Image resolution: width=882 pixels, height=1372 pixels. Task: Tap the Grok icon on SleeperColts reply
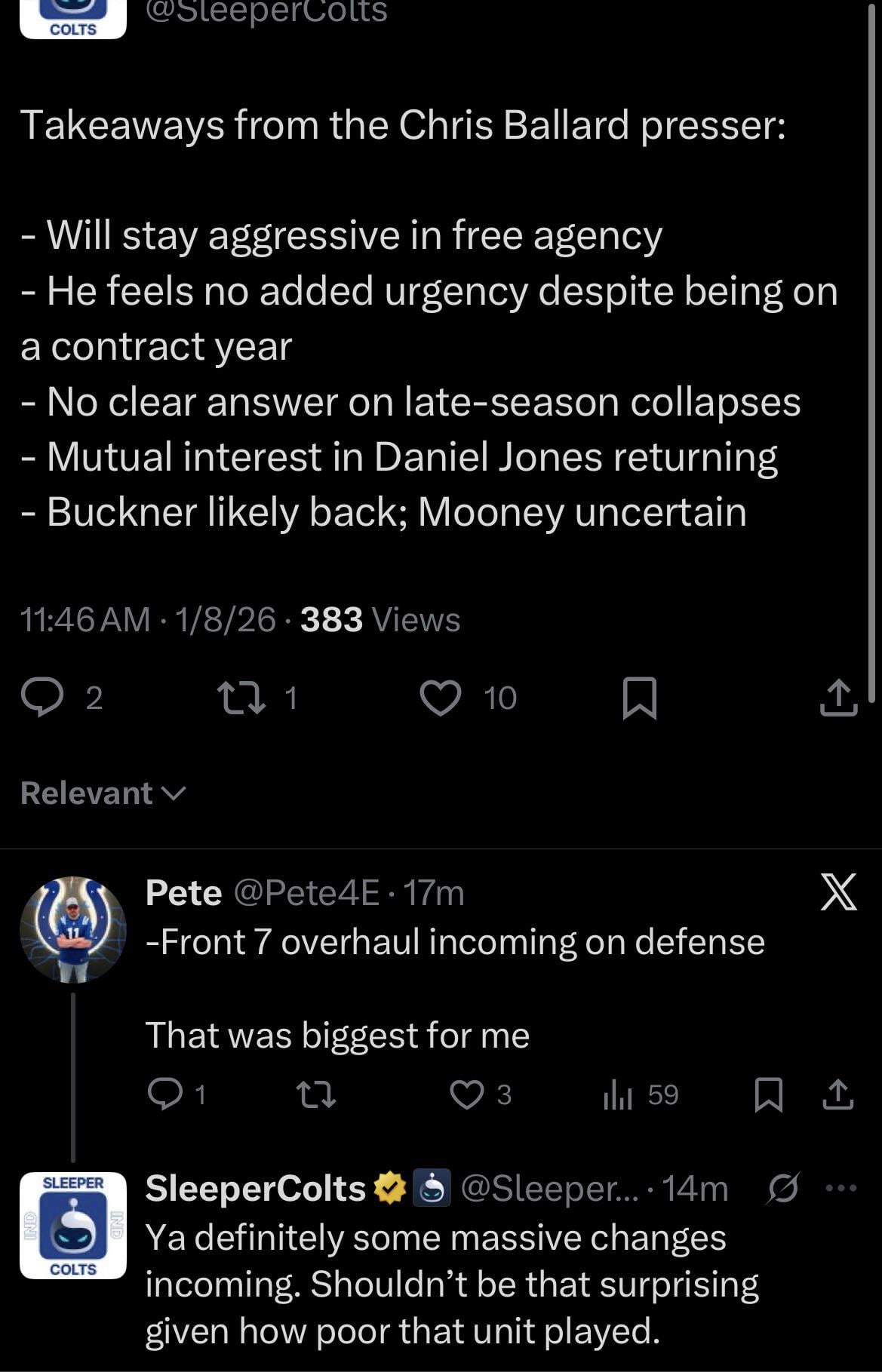[x=782, y=1189]
